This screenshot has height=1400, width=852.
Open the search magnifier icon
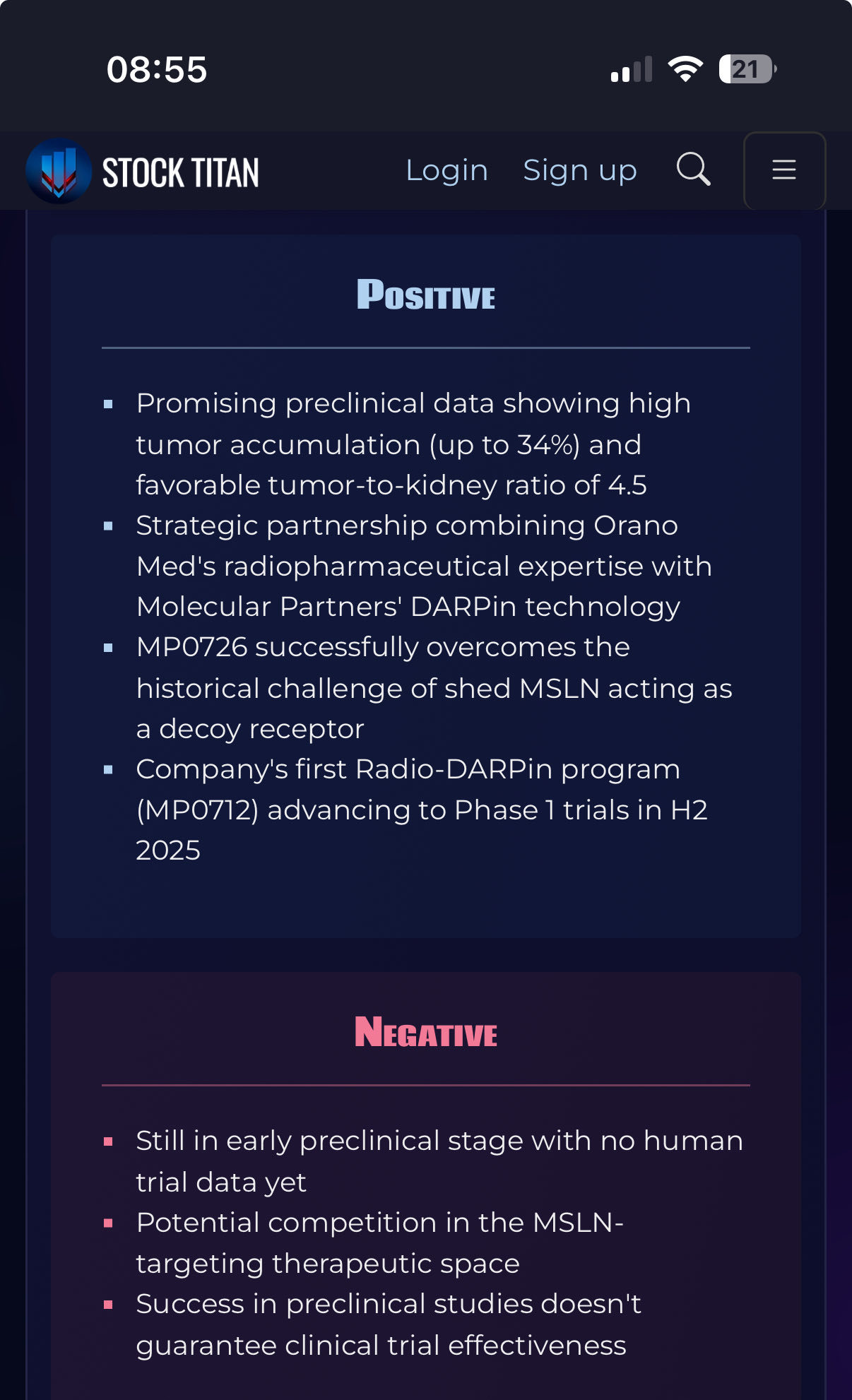(x=694, y=170)
